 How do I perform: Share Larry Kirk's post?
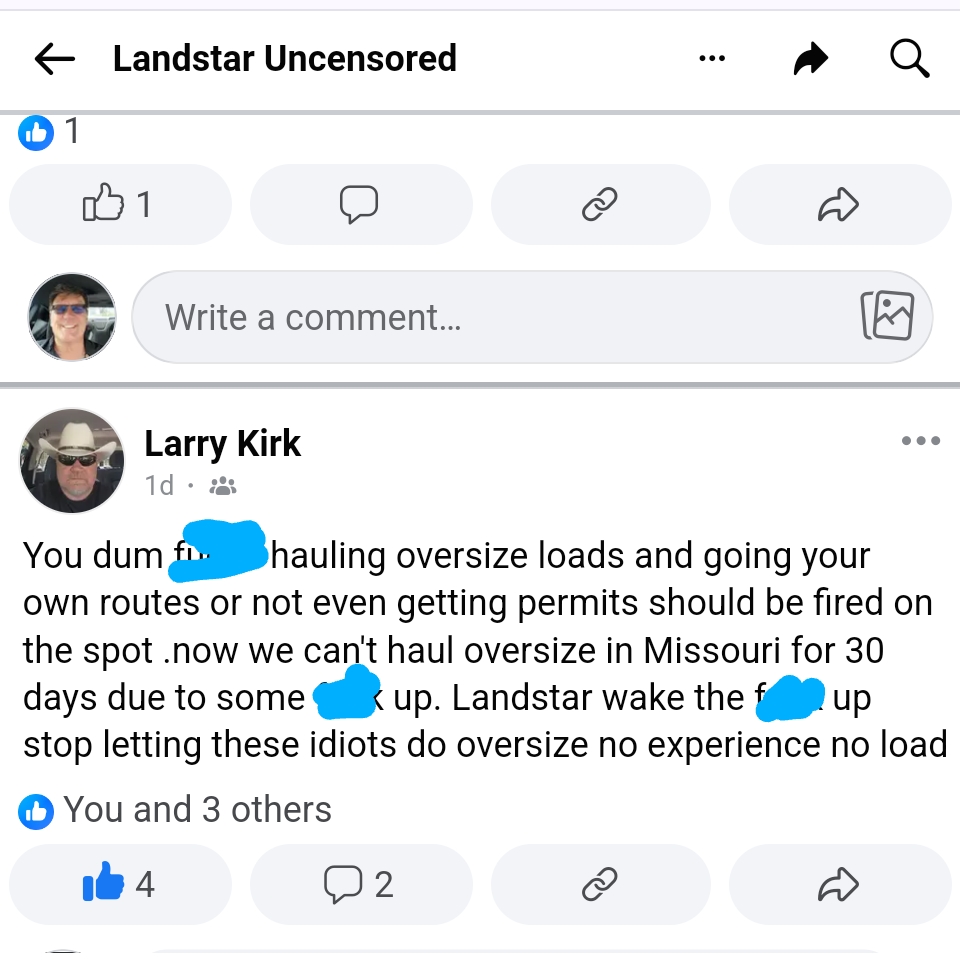(839, 884)
